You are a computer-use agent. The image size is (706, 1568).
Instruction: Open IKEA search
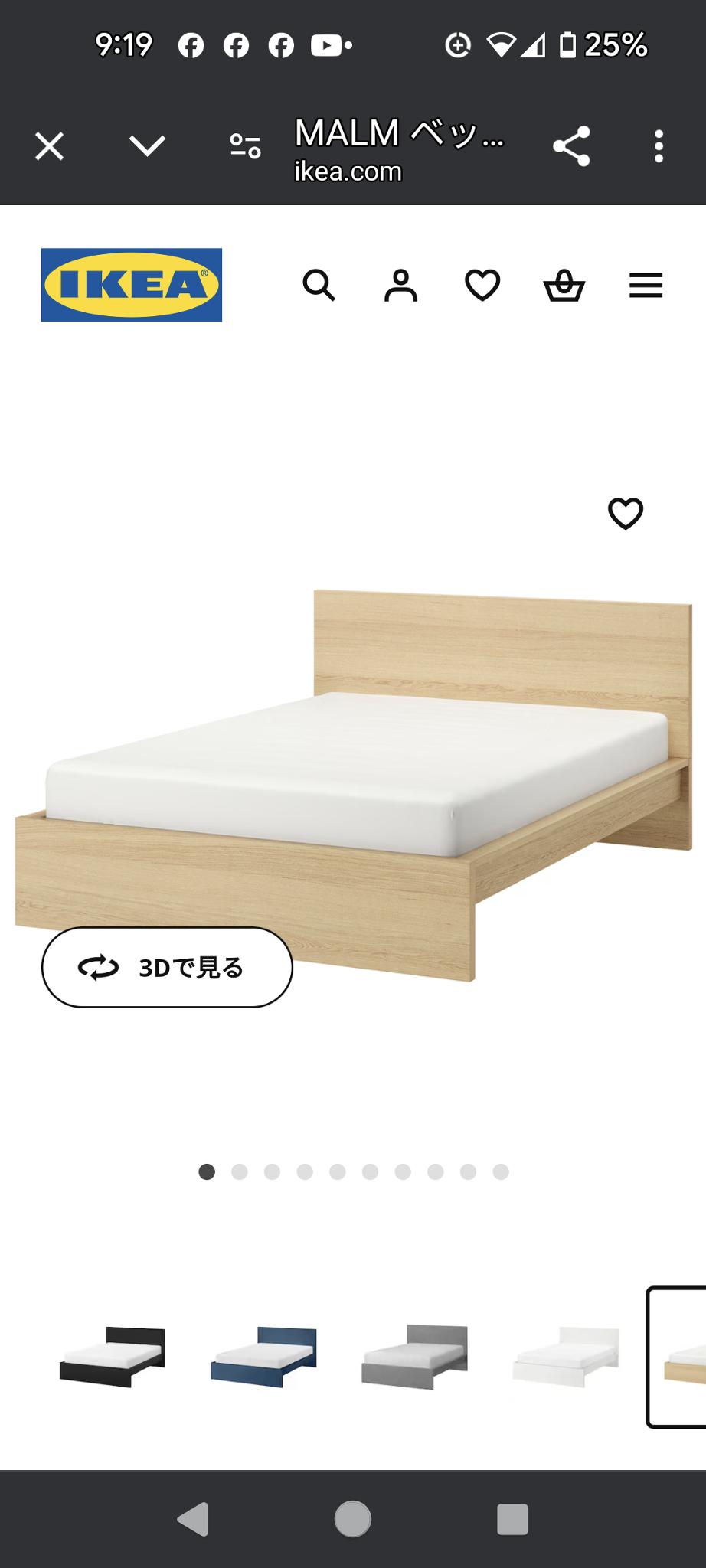tap(319, 286)
